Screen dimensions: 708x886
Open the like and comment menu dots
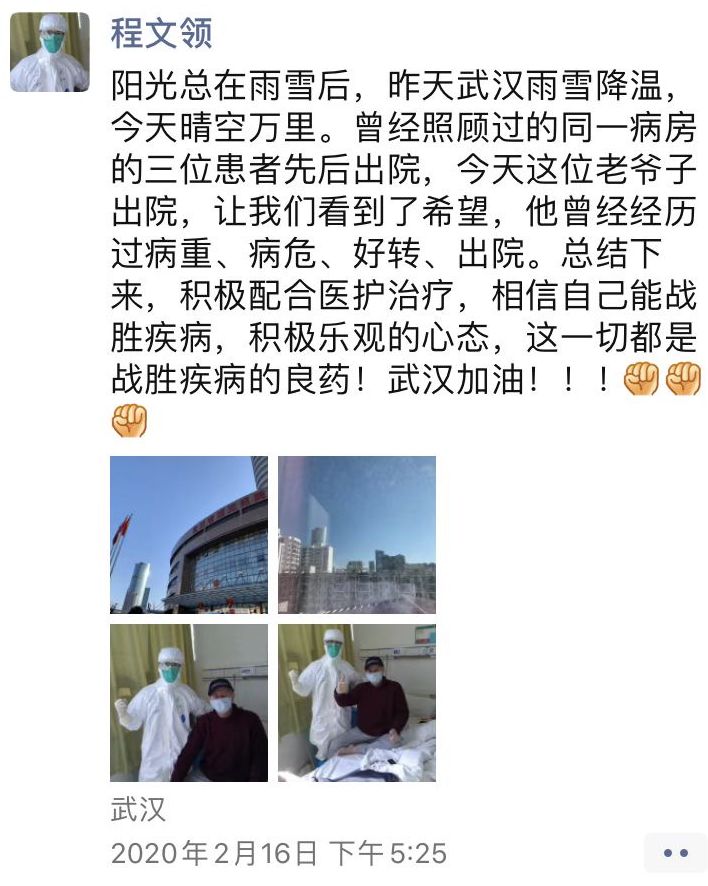coord(676,853)
